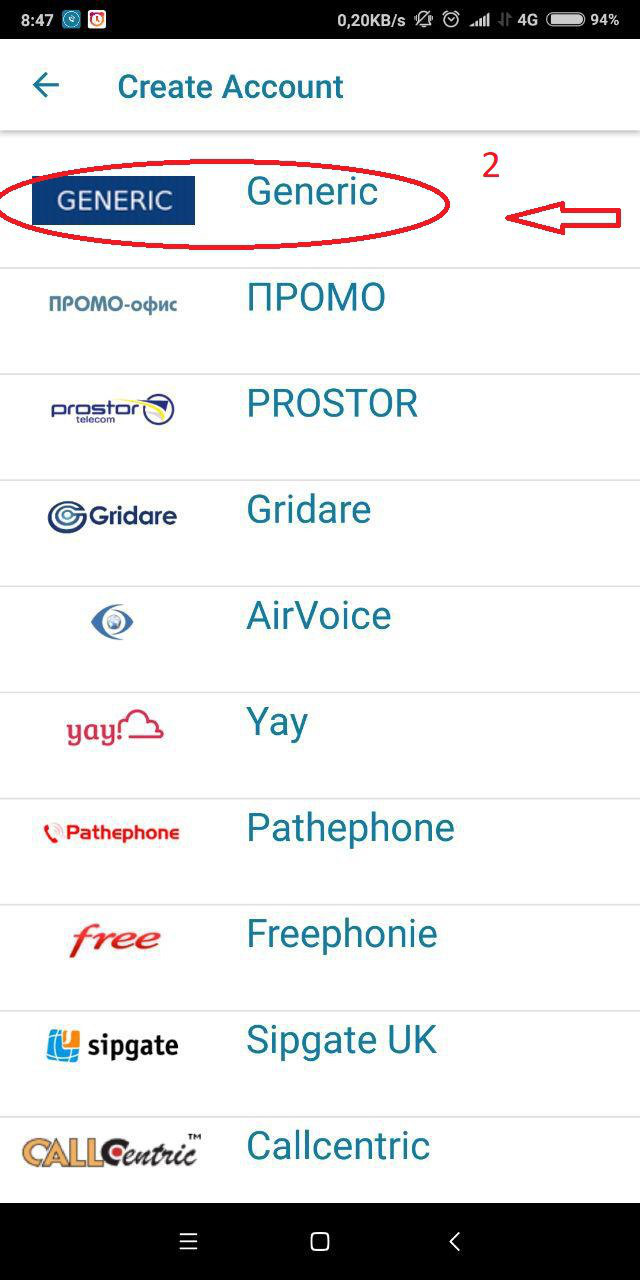Pick the AirVoice provider
The height and width of the screenshot is (1280, 640).
pyautogui.click(x=318, y=616)
